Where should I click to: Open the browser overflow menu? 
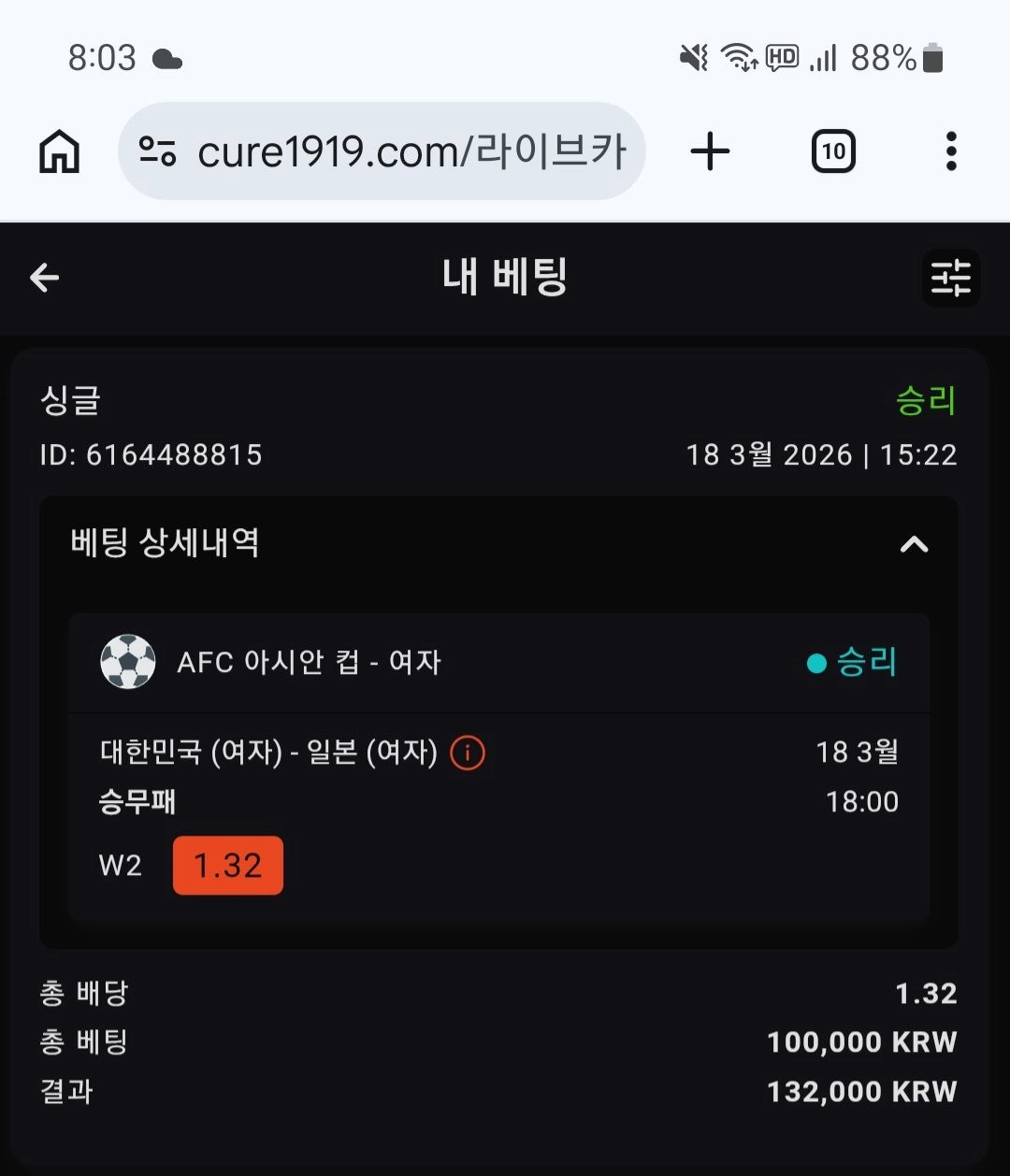pyautogui.click(x=951, y=151)
